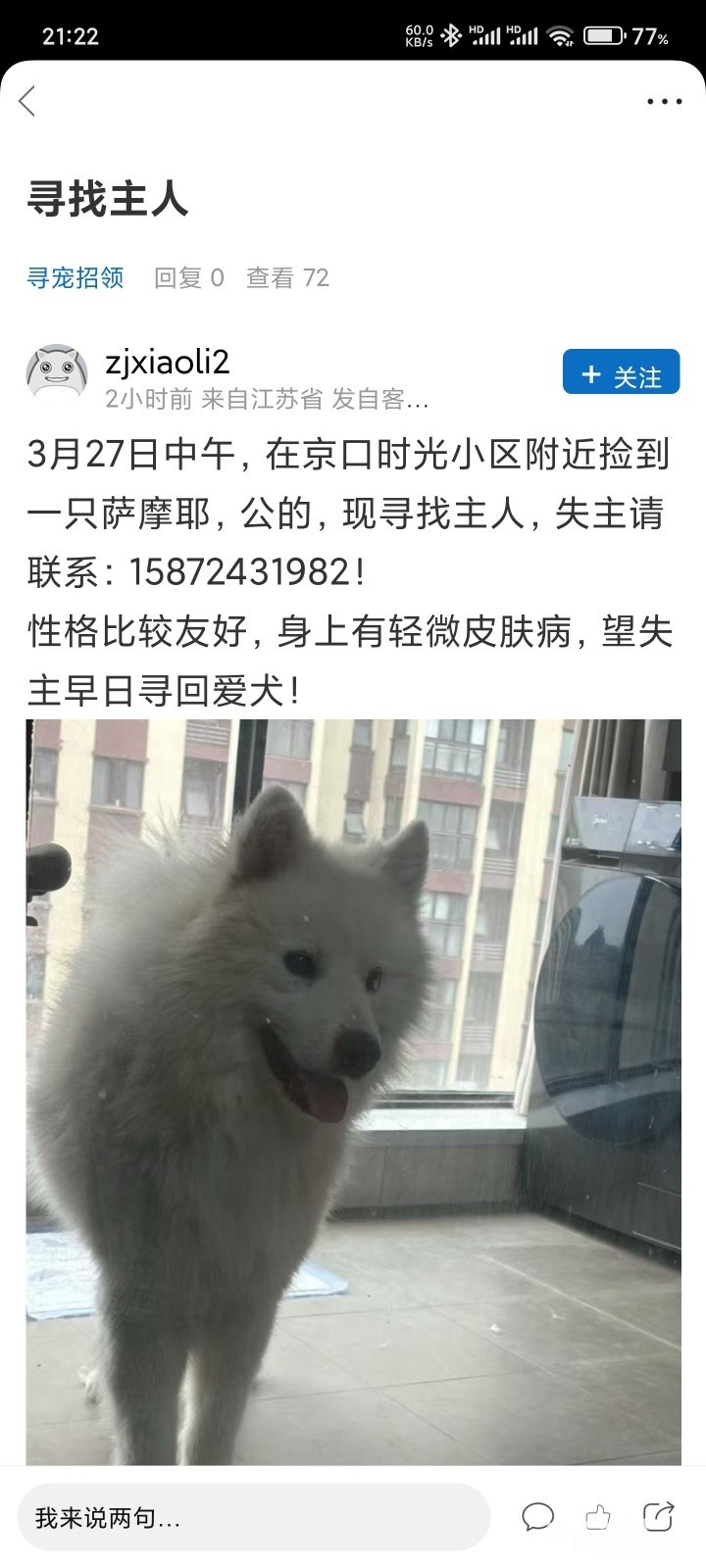View the Samoyed dog photo fullscreen
The width and height of the screenshot is (706, 1568).
tap(353, 1091)
